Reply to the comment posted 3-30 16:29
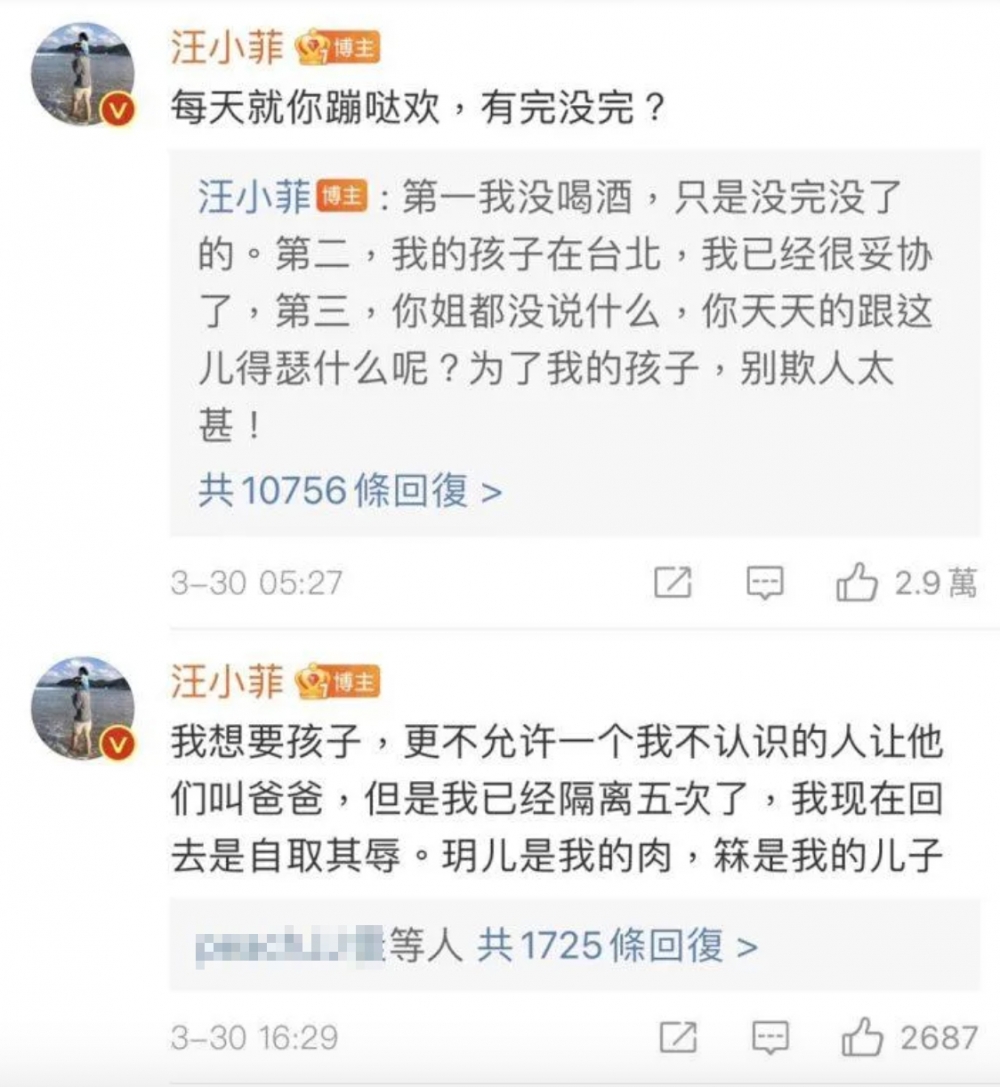This screenshot has width=1000, height=1087. 771,1037
